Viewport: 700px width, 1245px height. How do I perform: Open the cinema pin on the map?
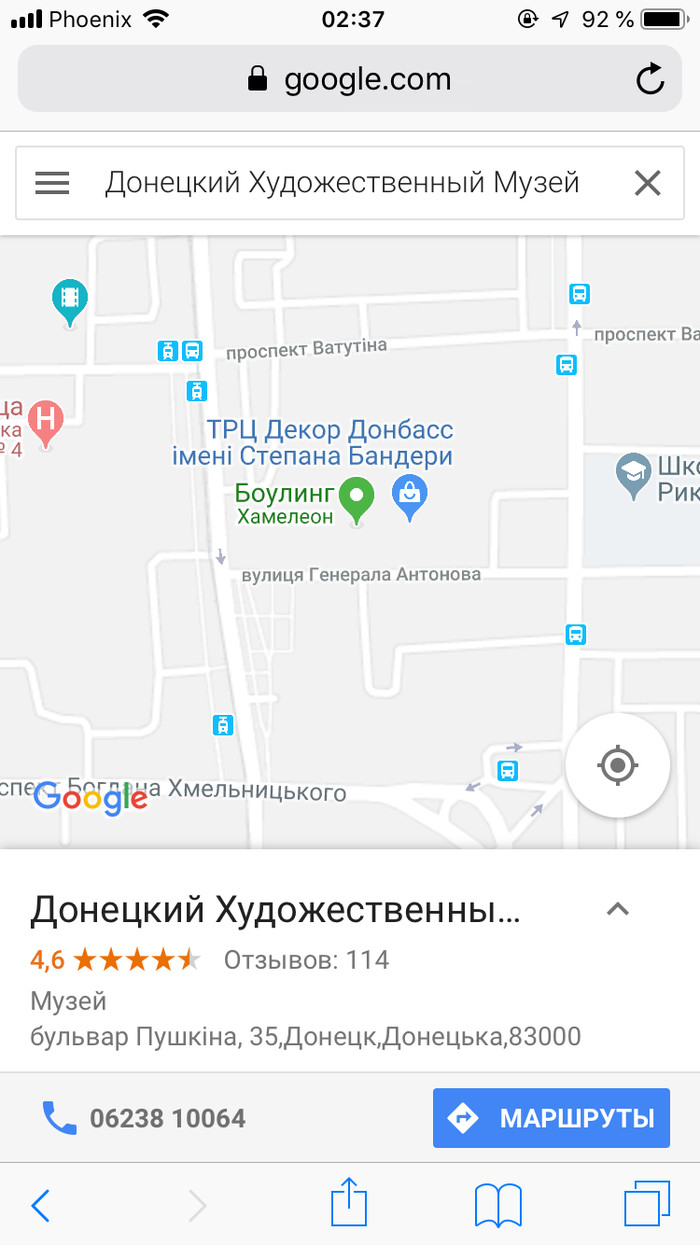[x=69, y=299]
